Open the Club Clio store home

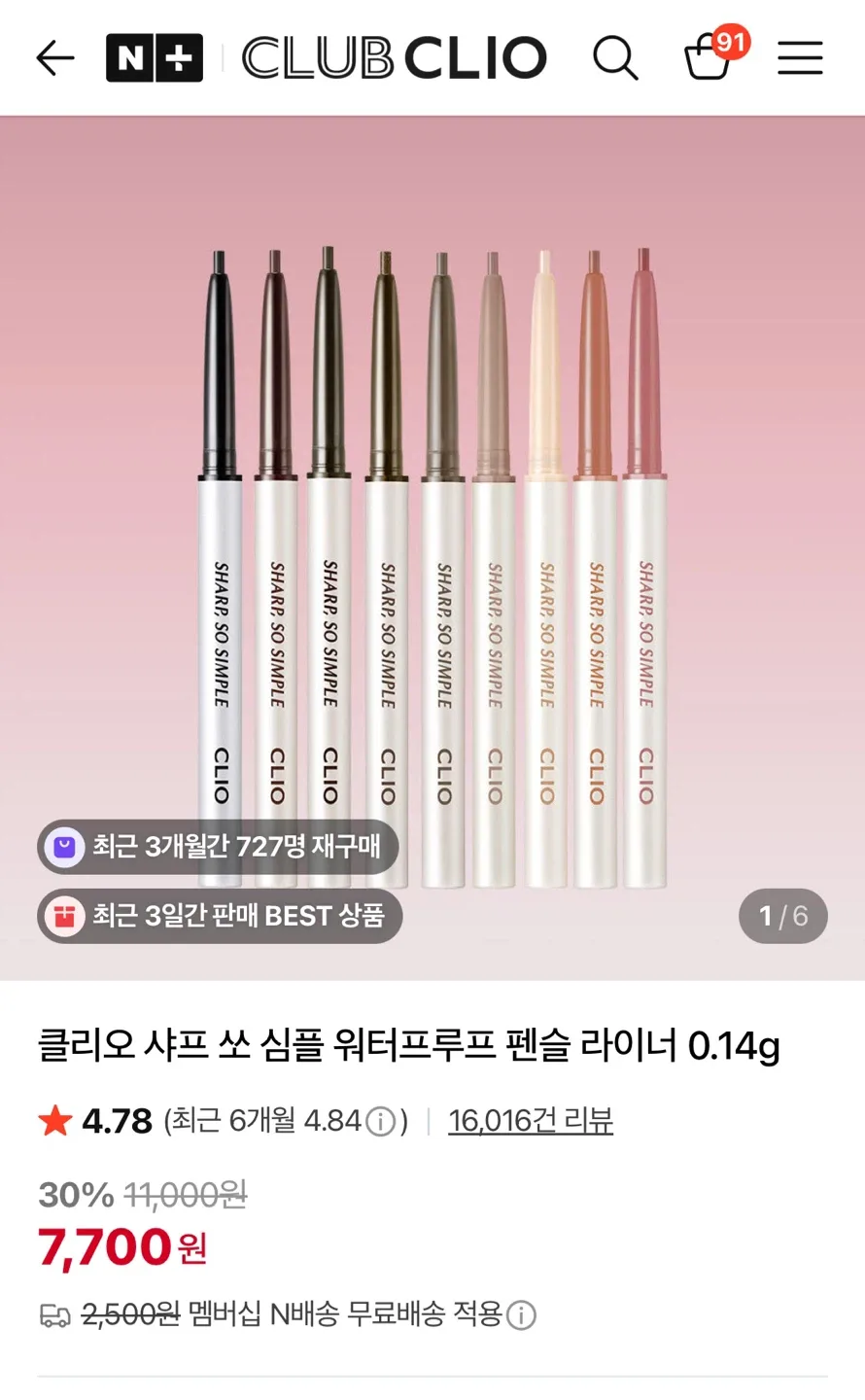click(394, 58)
